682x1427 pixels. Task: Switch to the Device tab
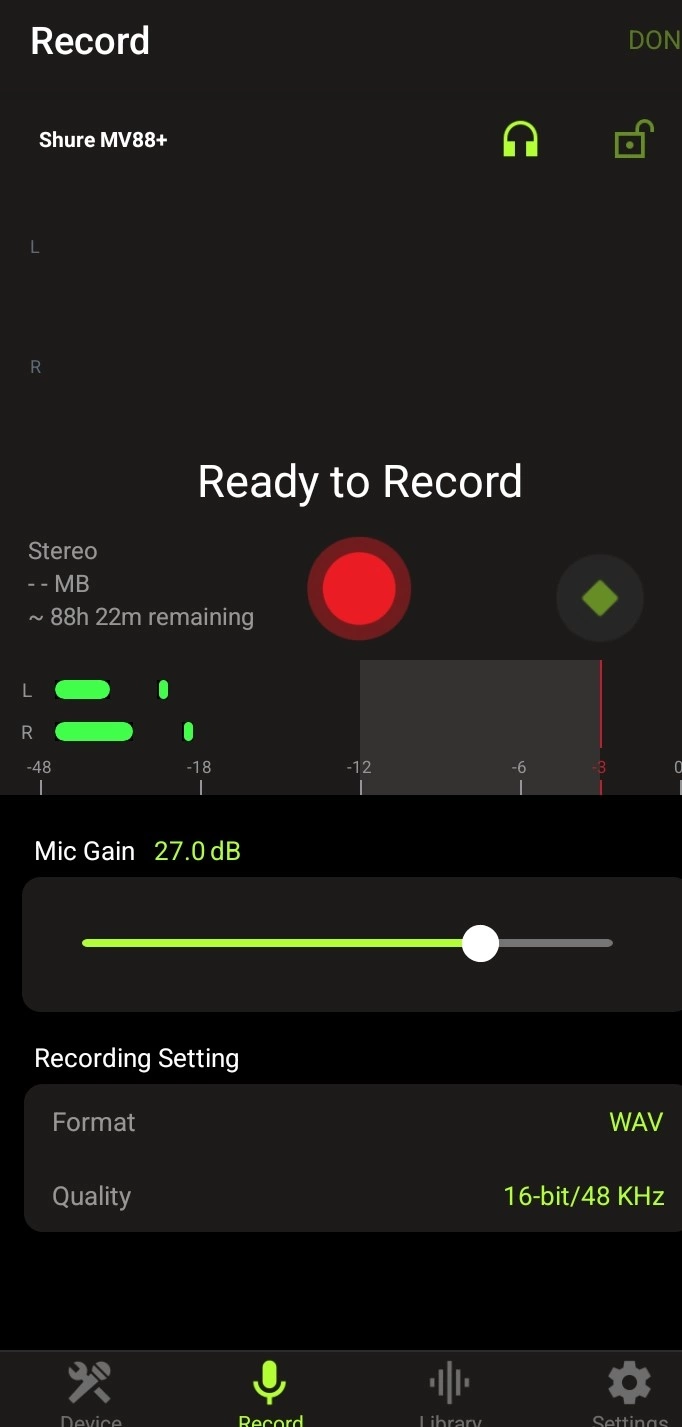pos(90,1392)
